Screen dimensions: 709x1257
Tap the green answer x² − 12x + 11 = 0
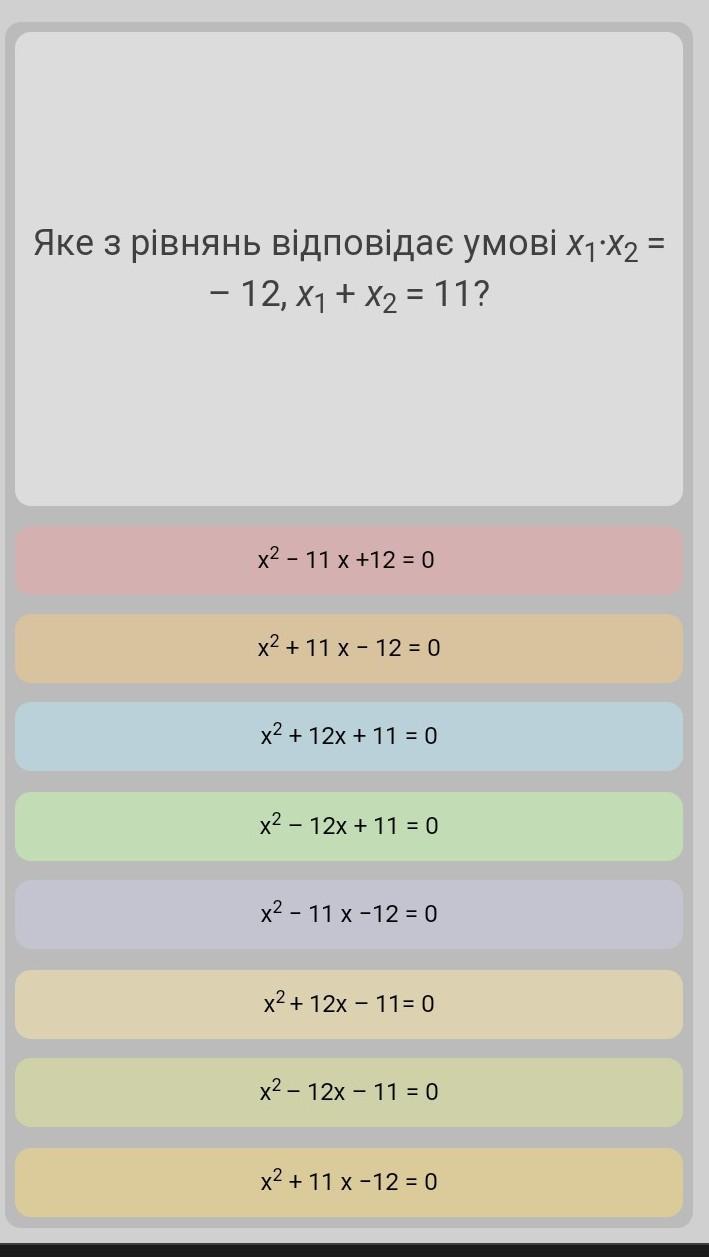pos(348,826)
